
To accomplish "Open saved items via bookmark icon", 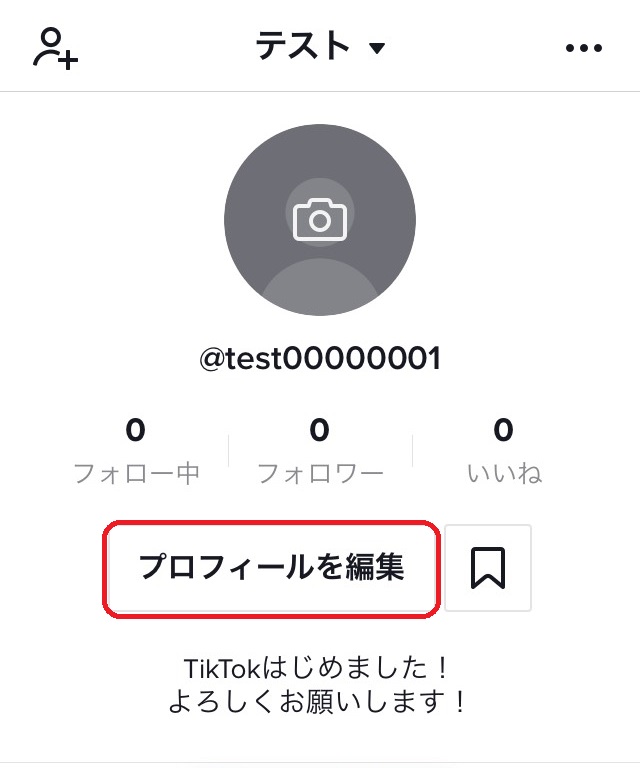I will pos(488,568).
